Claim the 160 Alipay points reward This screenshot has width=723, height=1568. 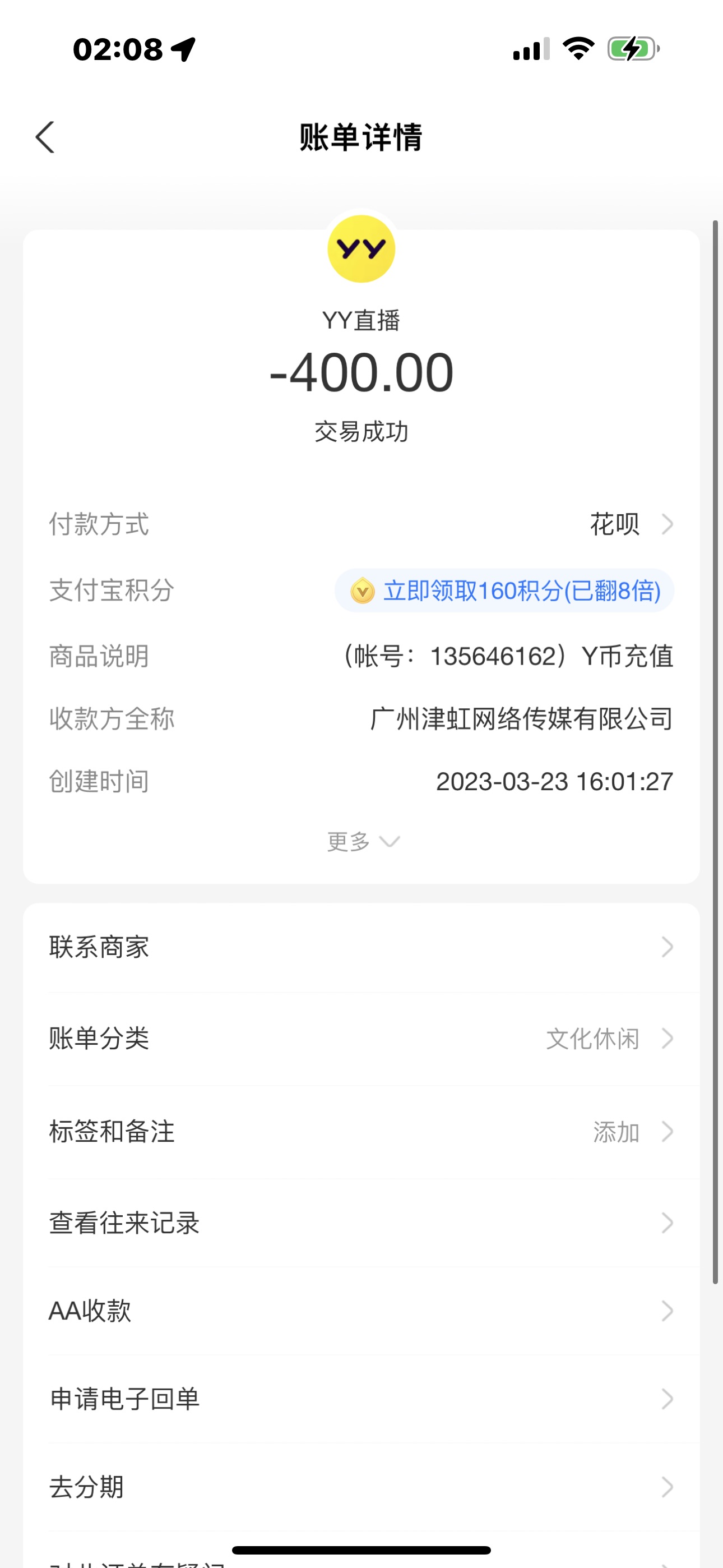tap(504, 591)
